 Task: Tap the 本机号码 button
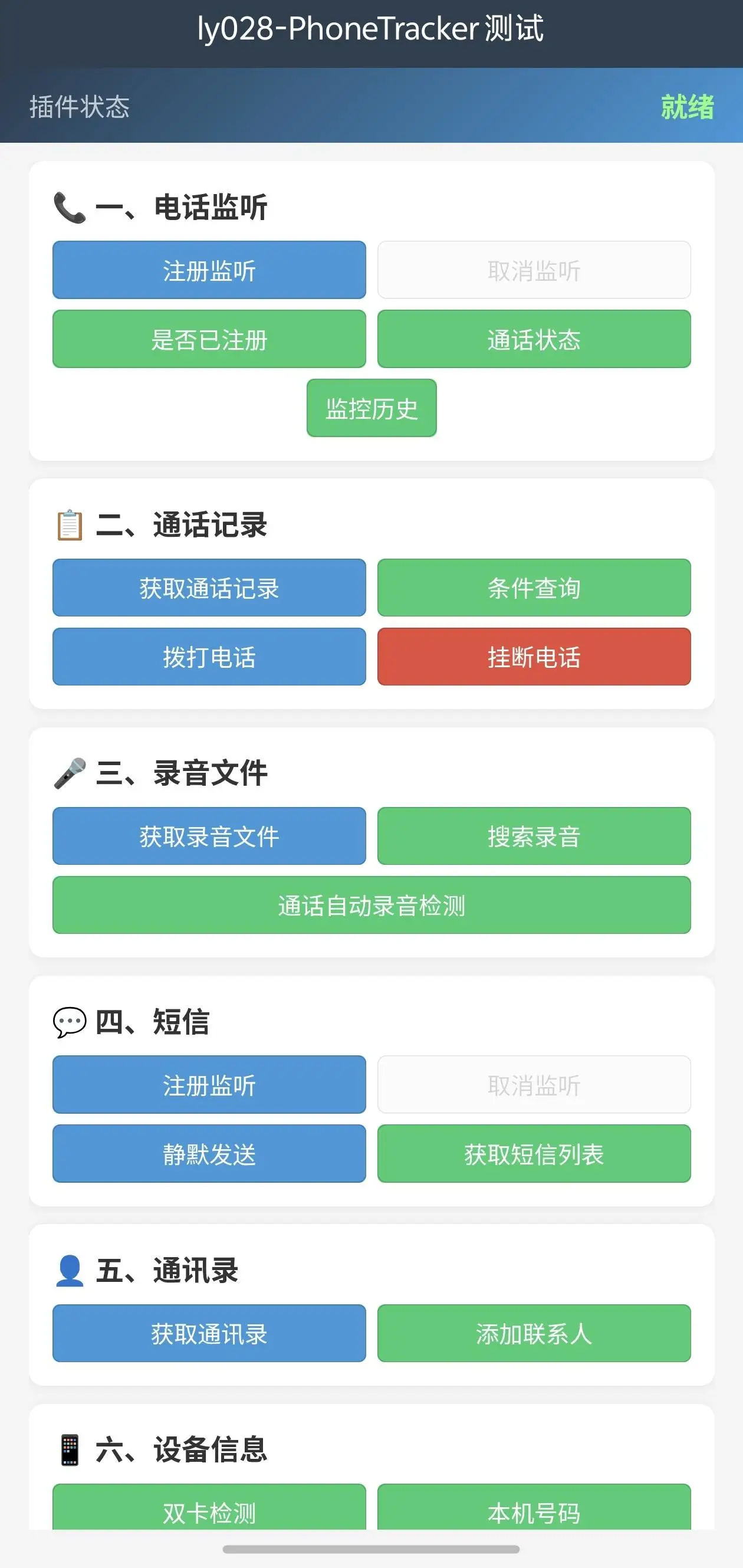pos(534,1508)
